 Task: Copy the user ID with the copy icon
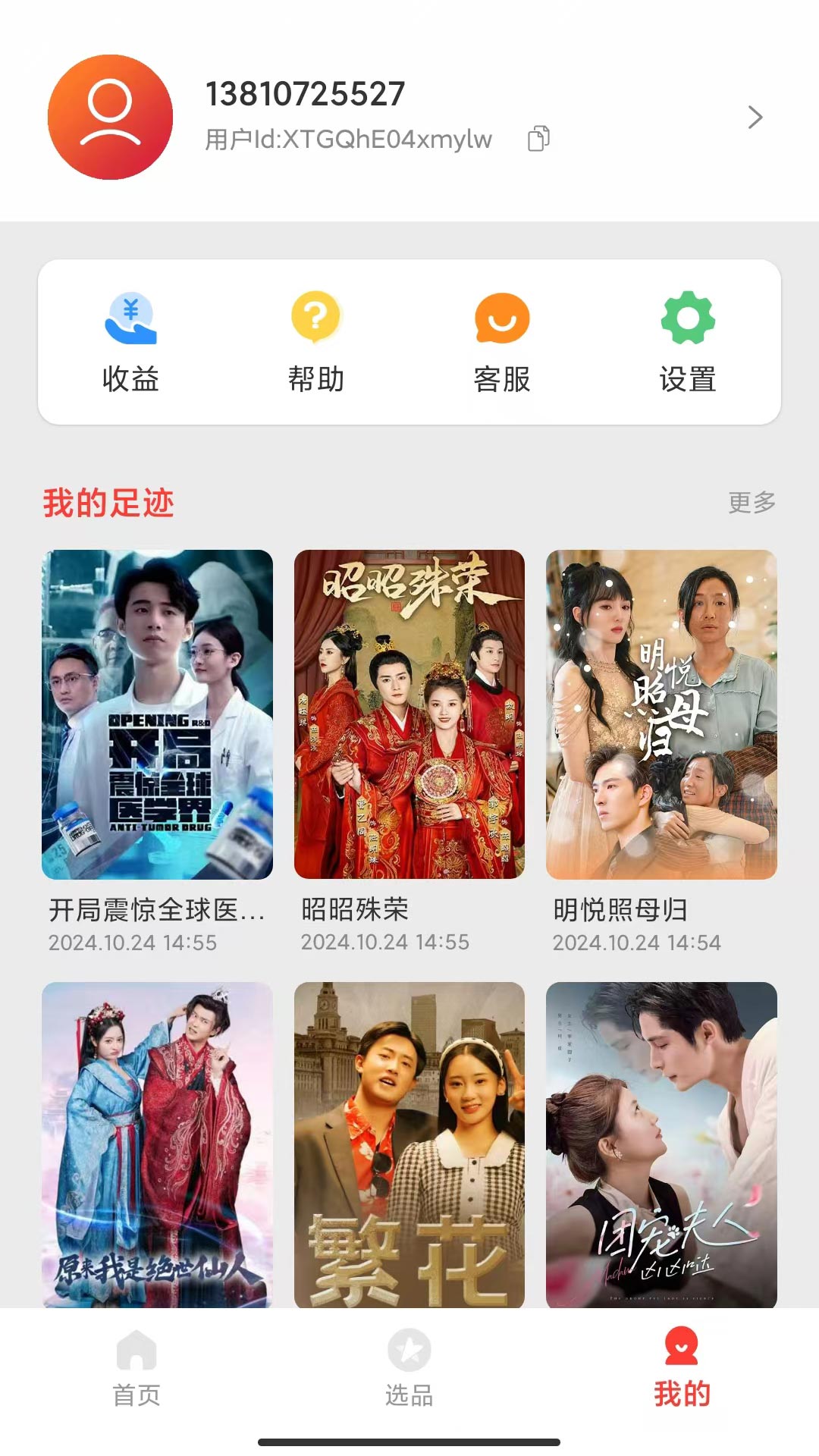pyautogui.click(x=539, y=139)
